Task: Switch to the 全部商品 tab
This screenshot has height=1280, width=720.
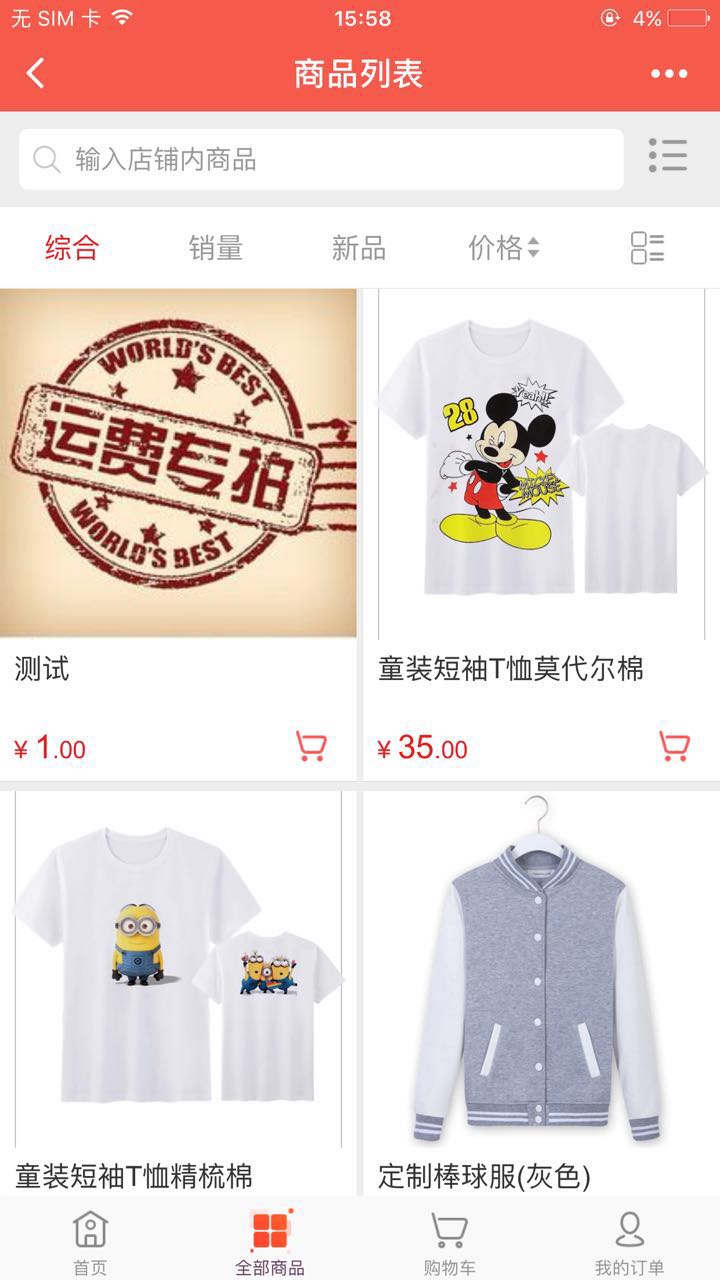Action: click(270, 1242)
